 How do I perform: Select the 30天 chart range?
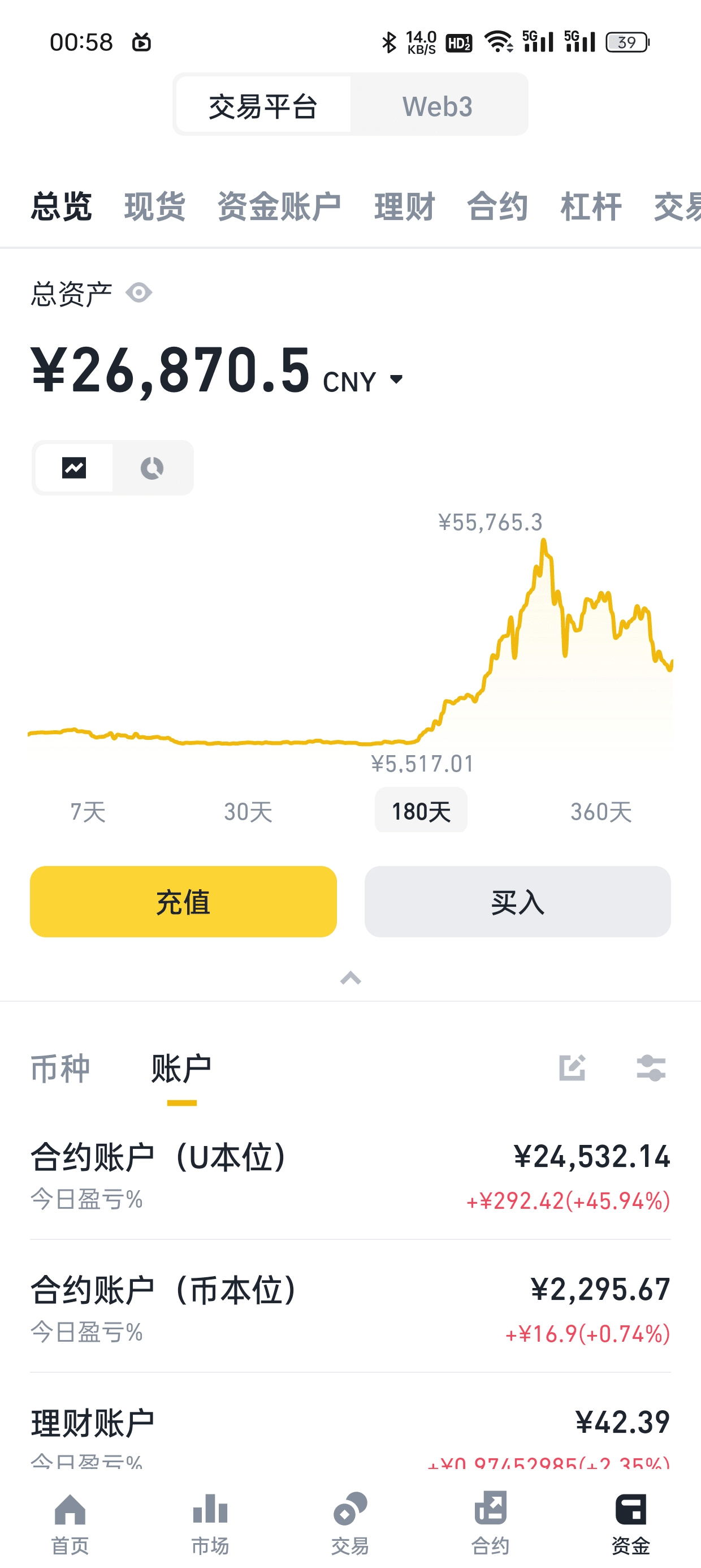click(x=248, y=811)
